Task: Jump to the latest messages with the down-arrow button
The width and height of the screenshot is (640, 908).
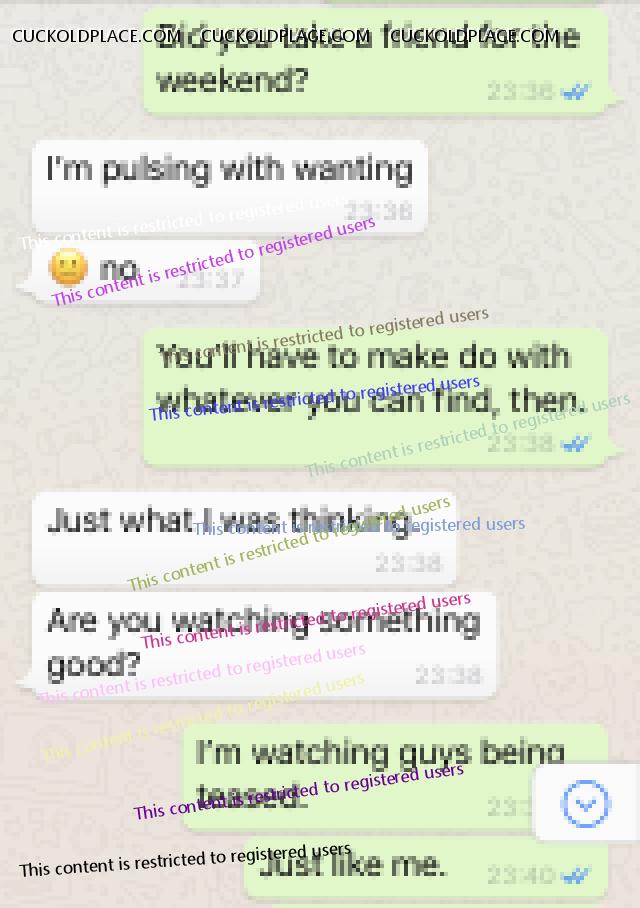Action: pyautogui.click(x=586, y=803)
